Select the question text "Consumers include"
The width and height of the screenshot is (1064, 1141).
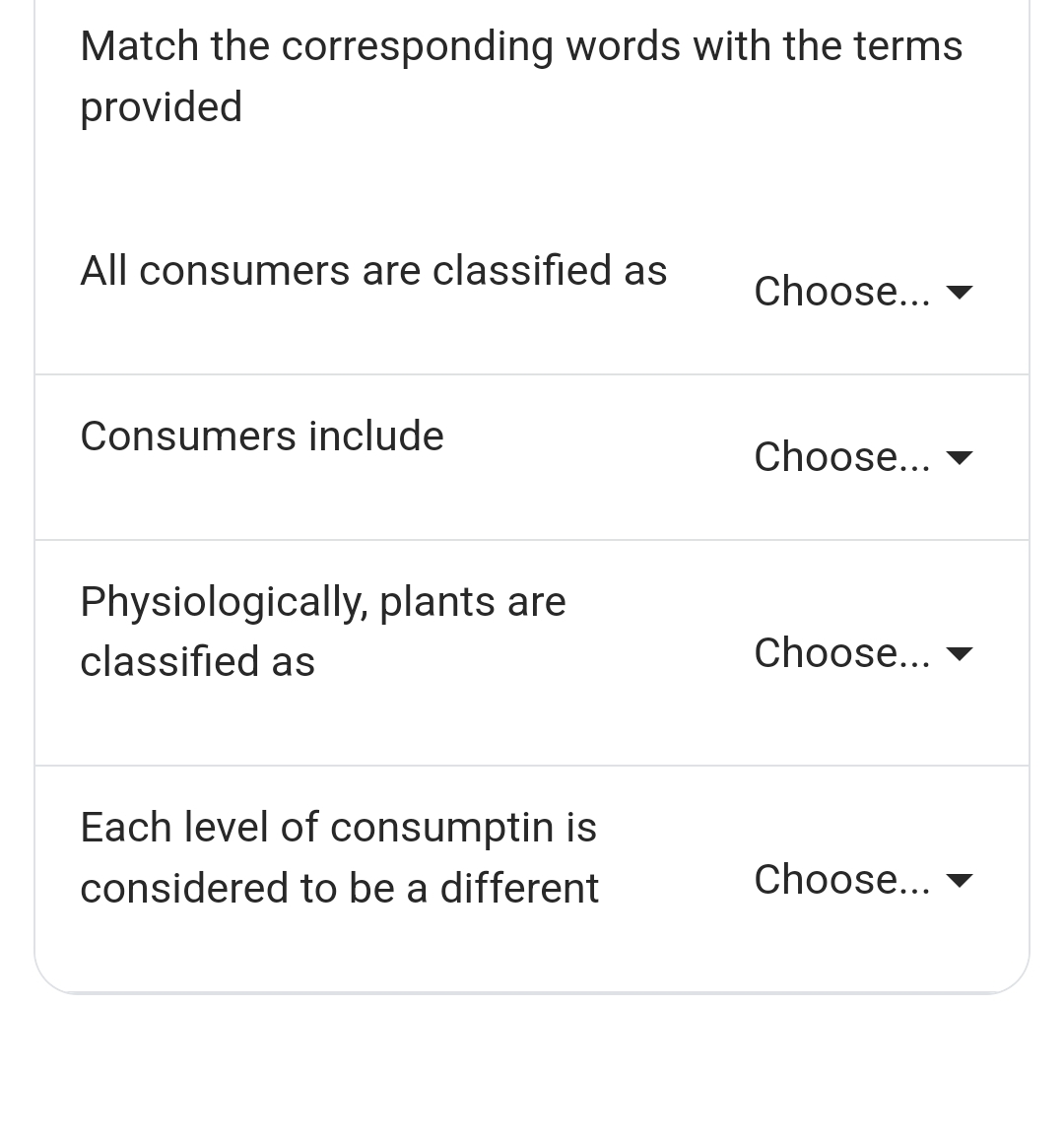pyautogui.click(x=262, y=435)
